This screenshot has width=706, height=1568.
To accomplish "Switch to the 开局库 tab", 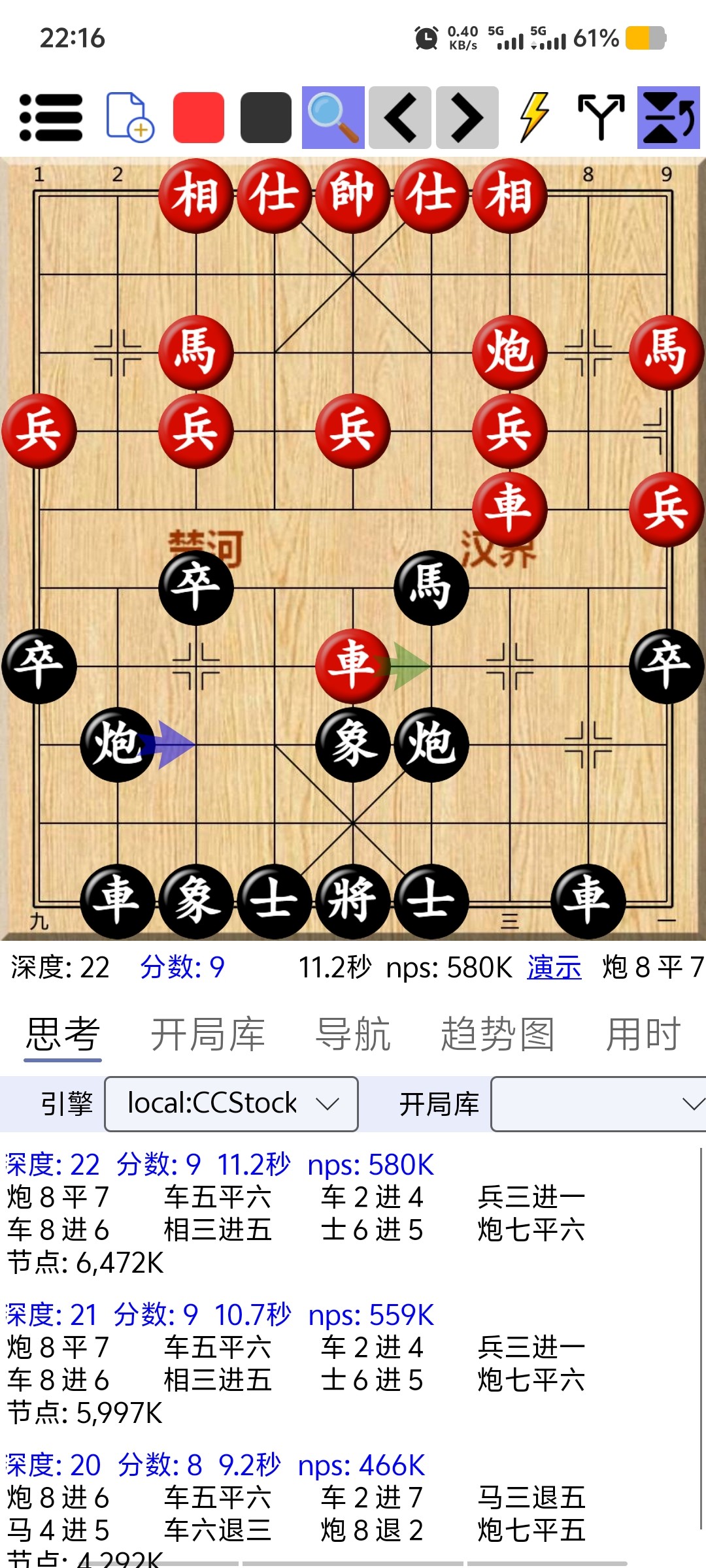I will 208,1034.
